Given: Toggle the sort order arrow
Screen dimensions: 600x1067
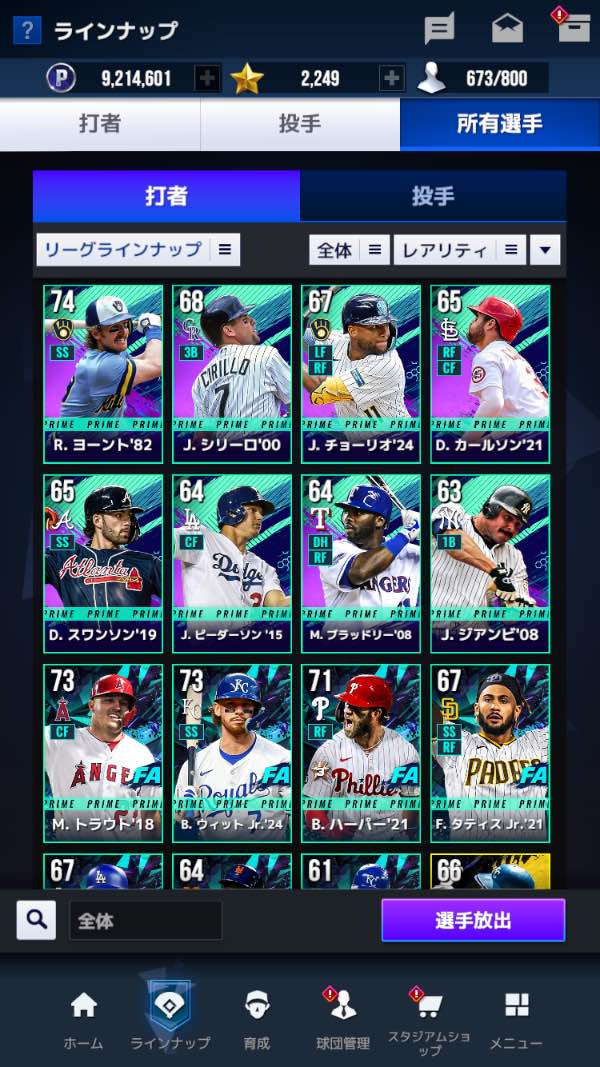Looking at the screenshot, I should 545,250.
